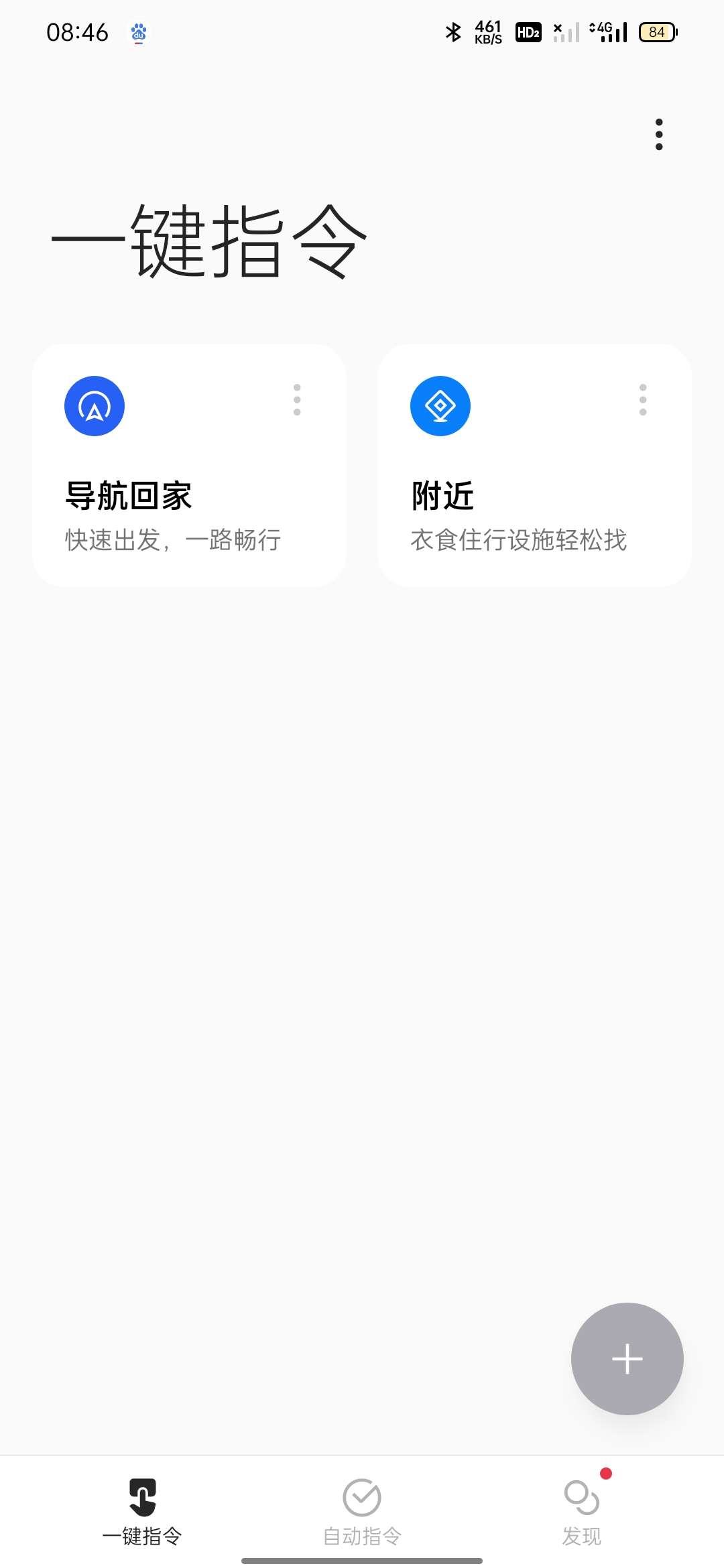The image size is (724, 1568).
Task: Open options menu on 导航回家 card
Action: pos(297,399)
